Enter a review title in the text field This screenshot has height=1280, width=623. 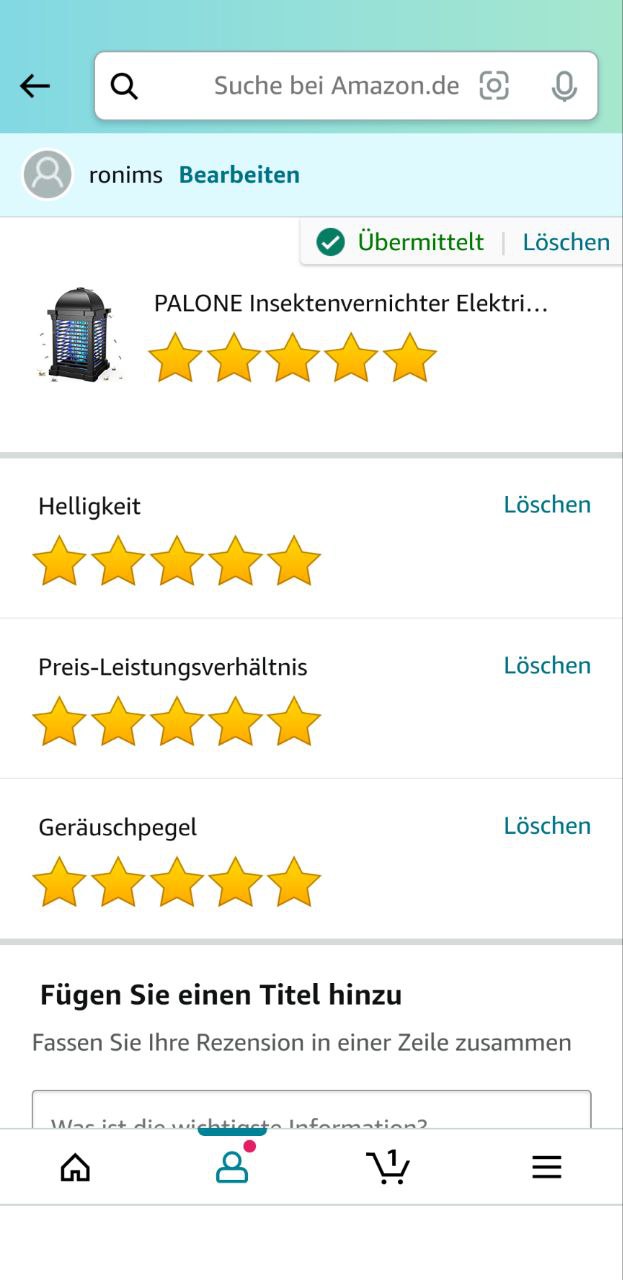point(311,1112)
